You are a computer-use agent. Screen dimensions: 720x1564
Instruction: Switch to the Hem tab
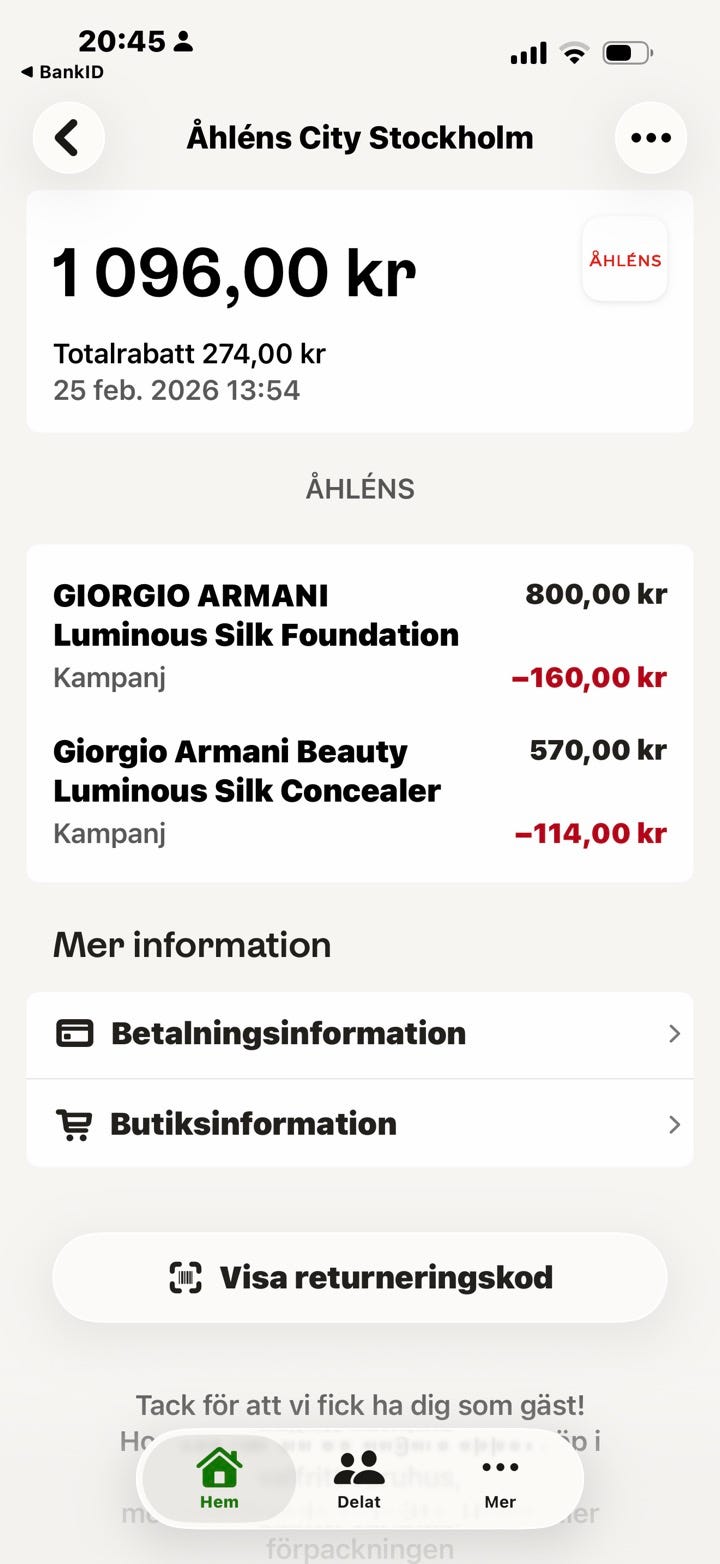(219, 1480)
